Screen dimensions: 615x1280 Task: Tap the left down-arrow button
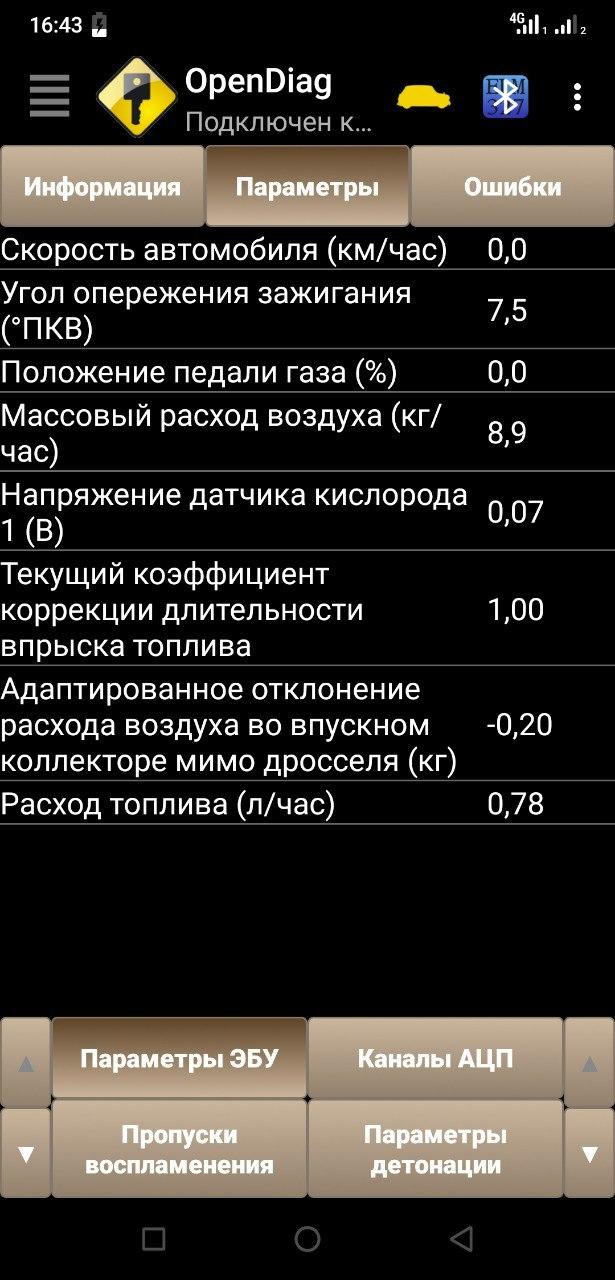26,1152
